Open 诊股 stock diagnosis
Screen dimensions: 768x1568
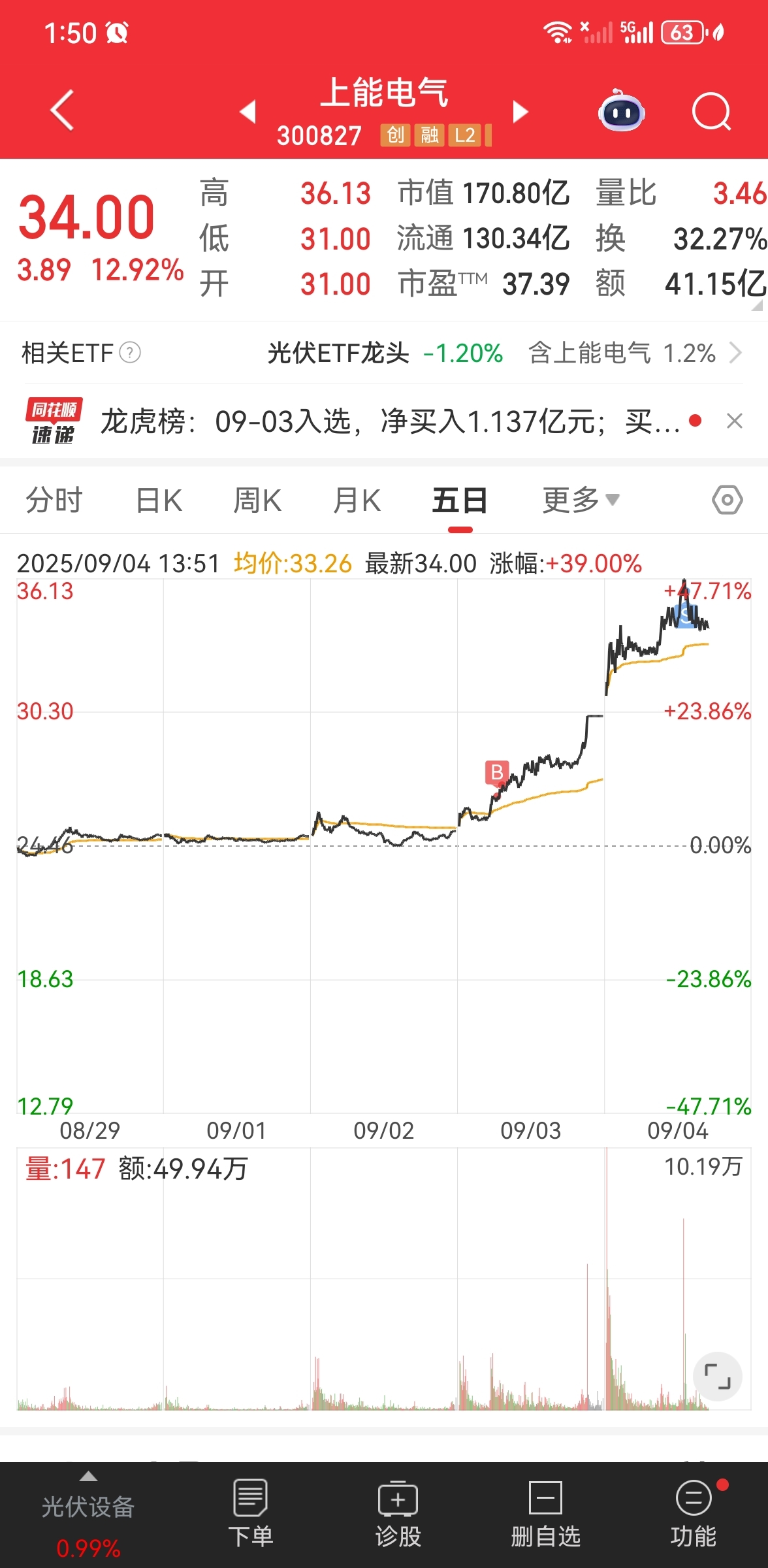point(398,1514)
